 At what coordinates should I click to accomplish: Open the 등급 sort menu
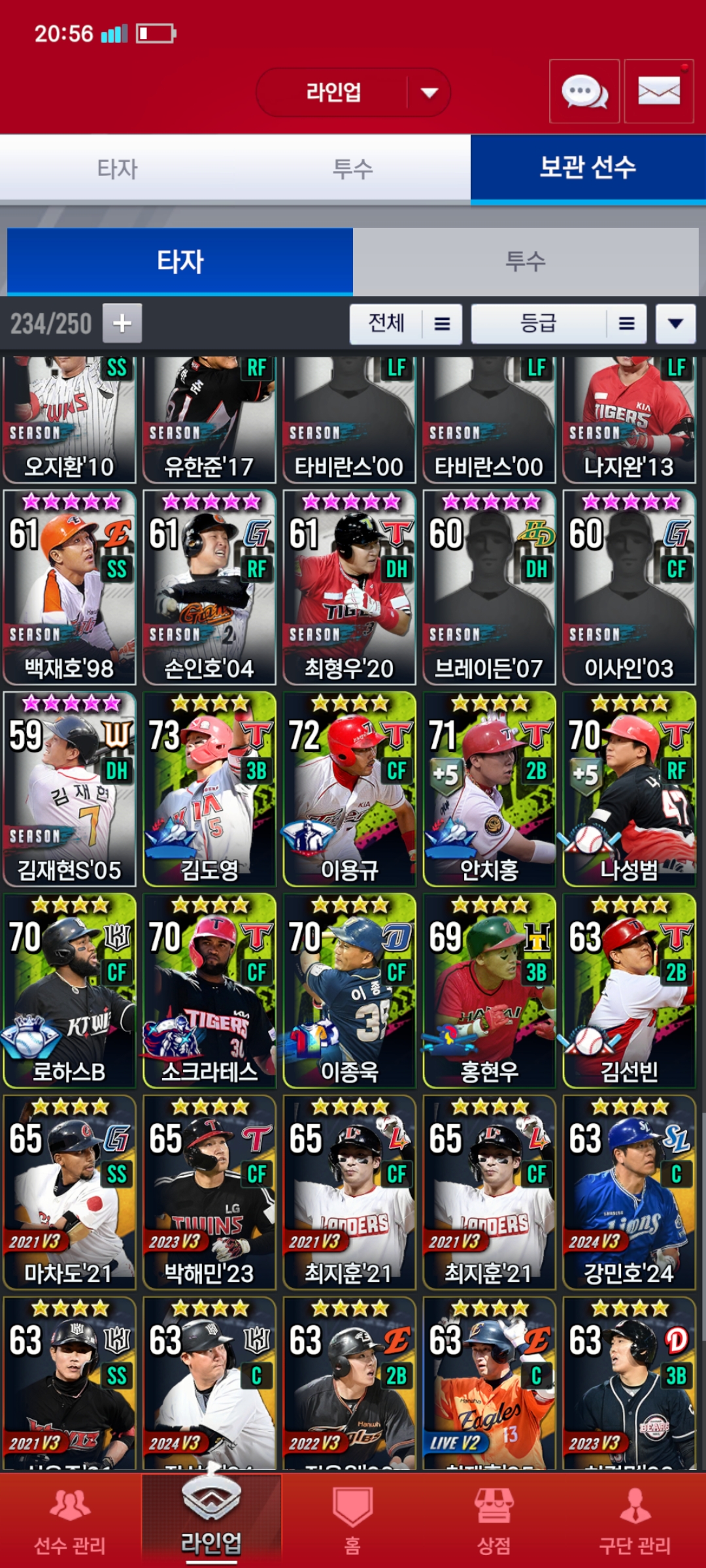click(x=558, y=323)
